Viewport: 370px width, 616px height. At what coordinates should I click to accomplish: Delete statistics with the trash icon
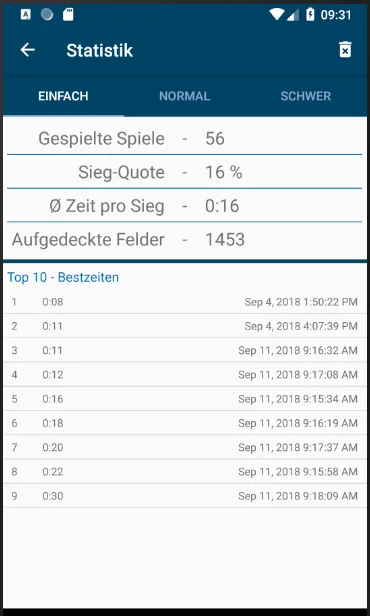[345, 50]
